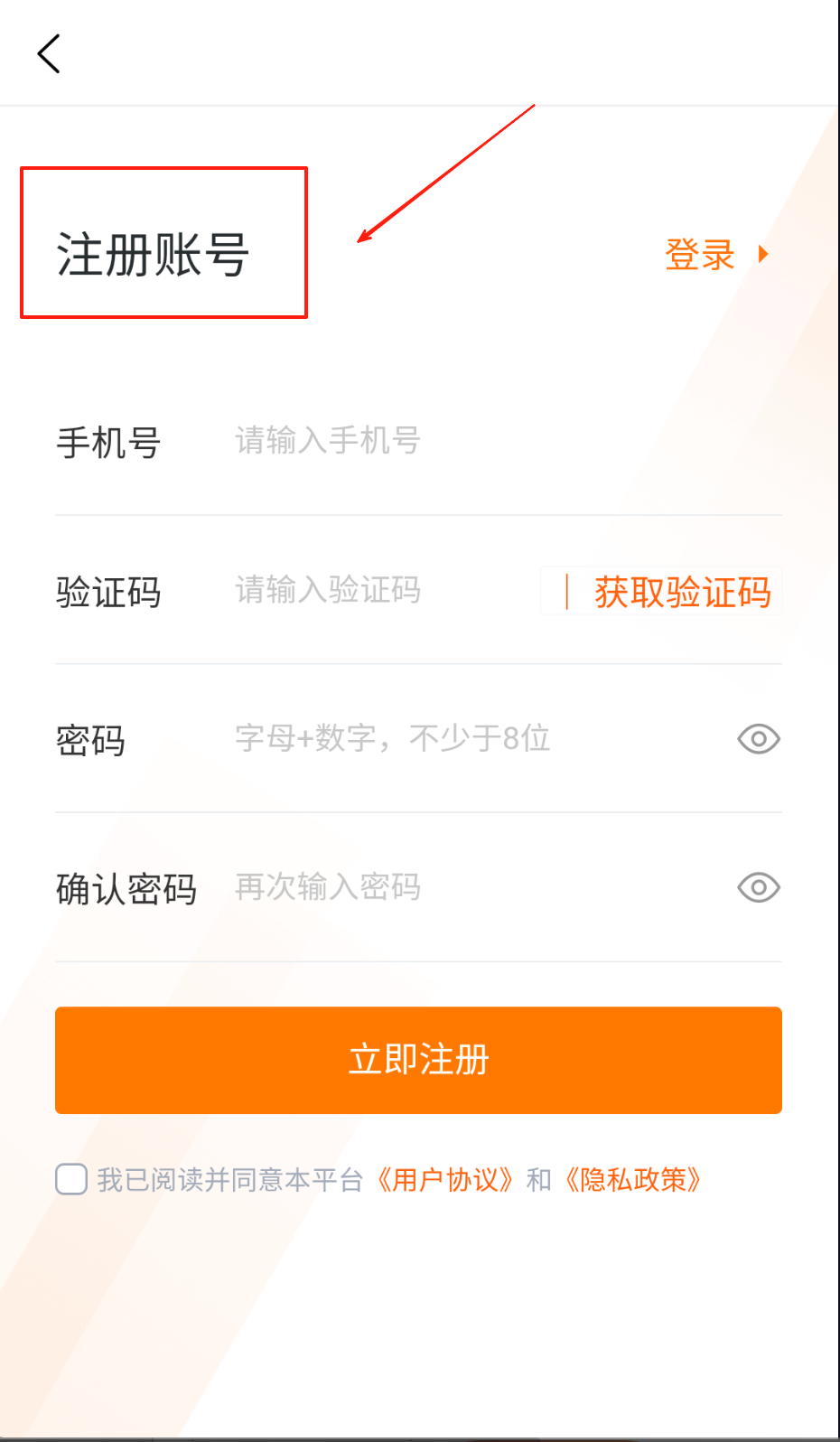Open the 《隐私政策》 privacy policy link

pos(633,1180)
